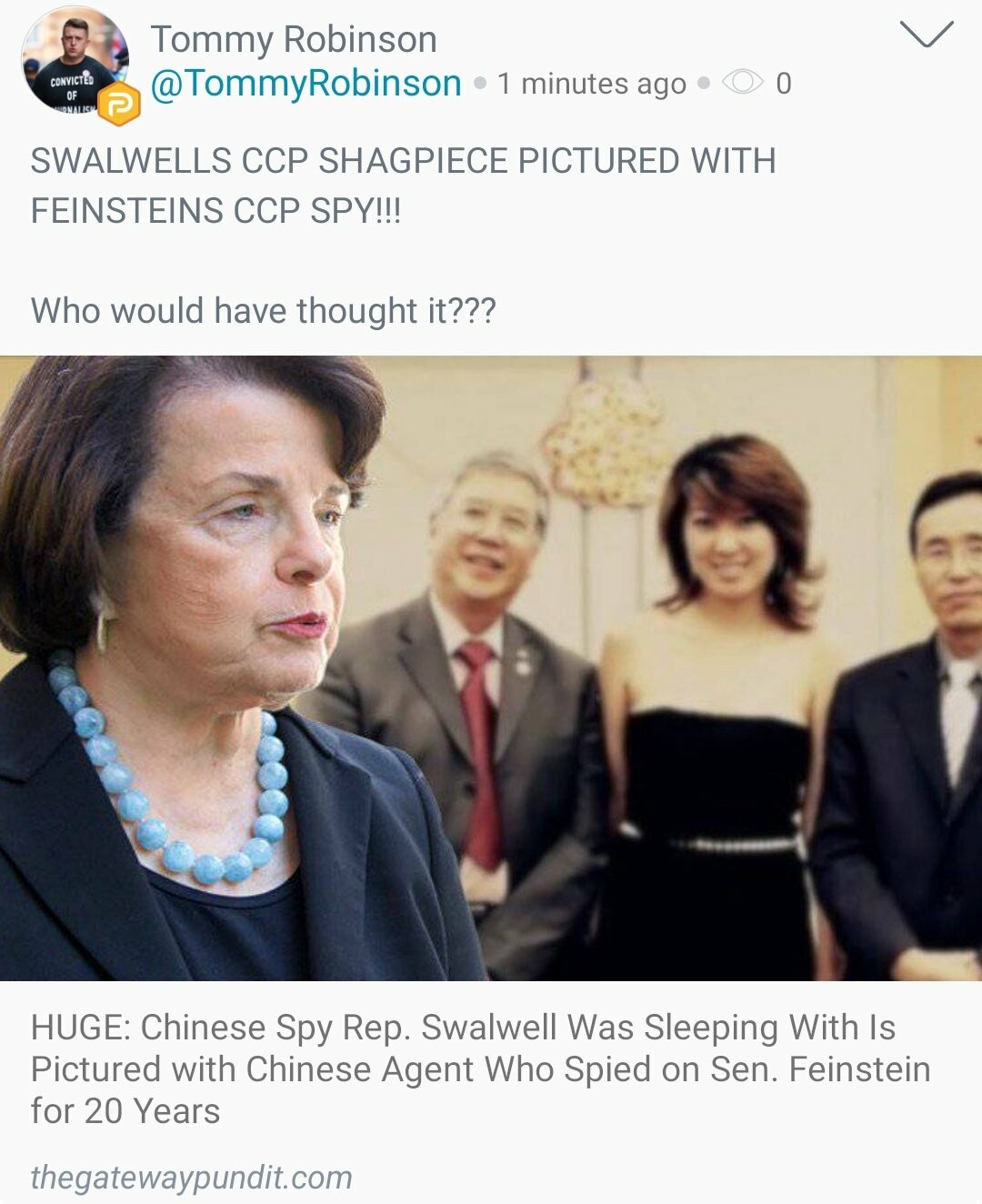982x1204 pixels.
Task: Open the post options chevron menu
Action: coord(926,35)
